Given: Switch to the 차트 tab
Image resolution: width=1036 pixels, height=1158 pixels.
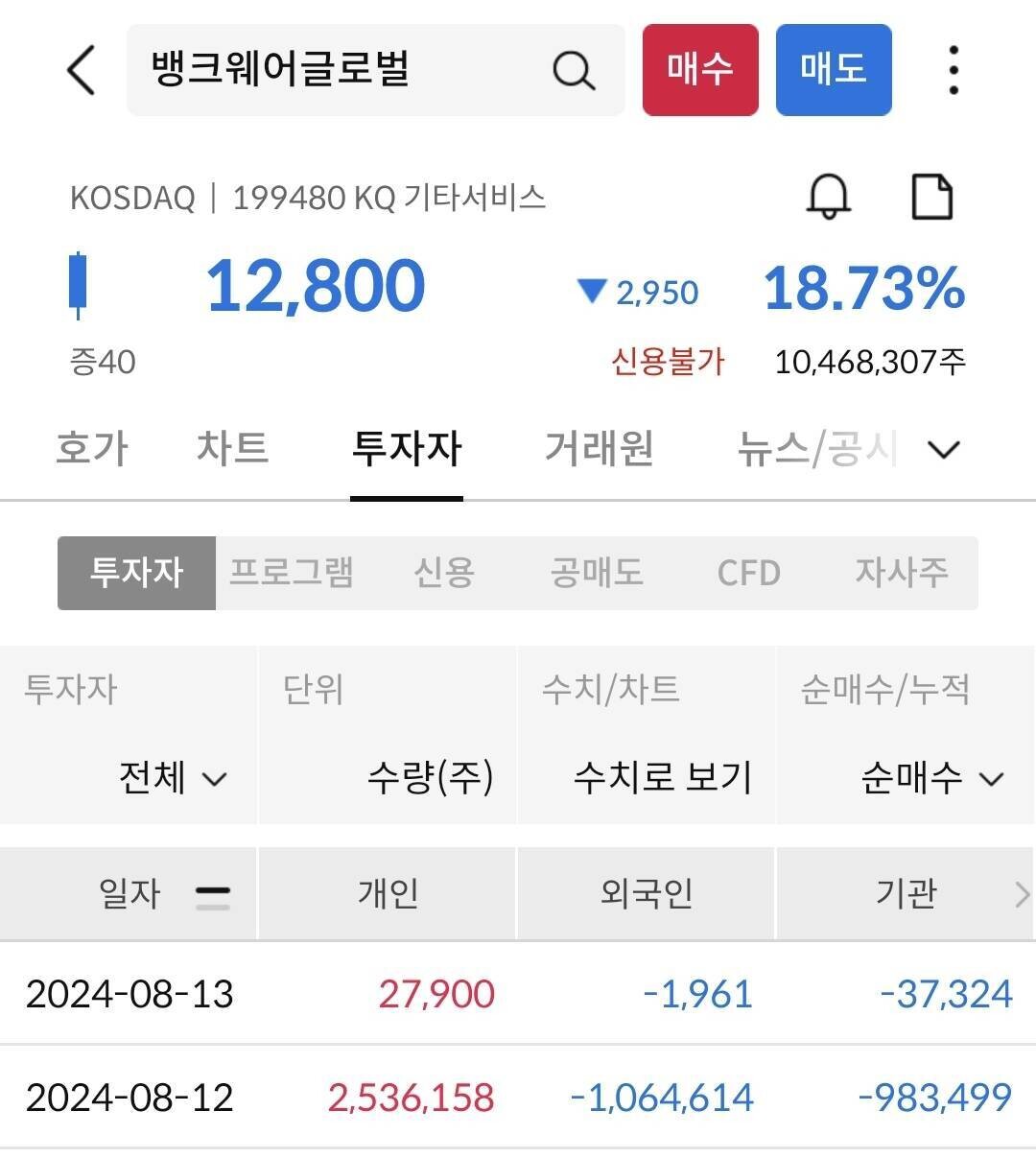Looking at the screenshot, I should click(230, 448).
